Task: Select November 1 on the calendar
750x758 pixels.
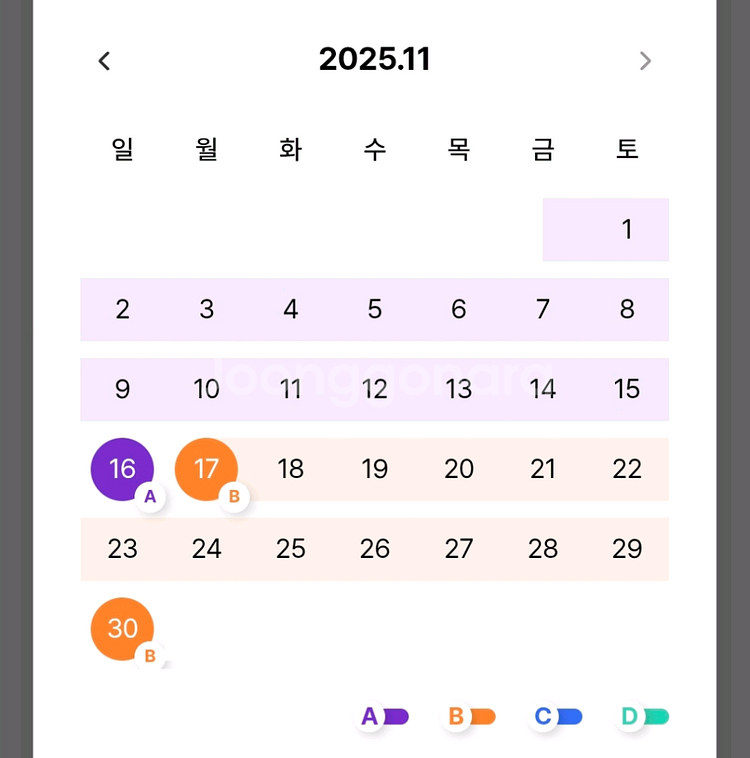Action: coord(627,229)
